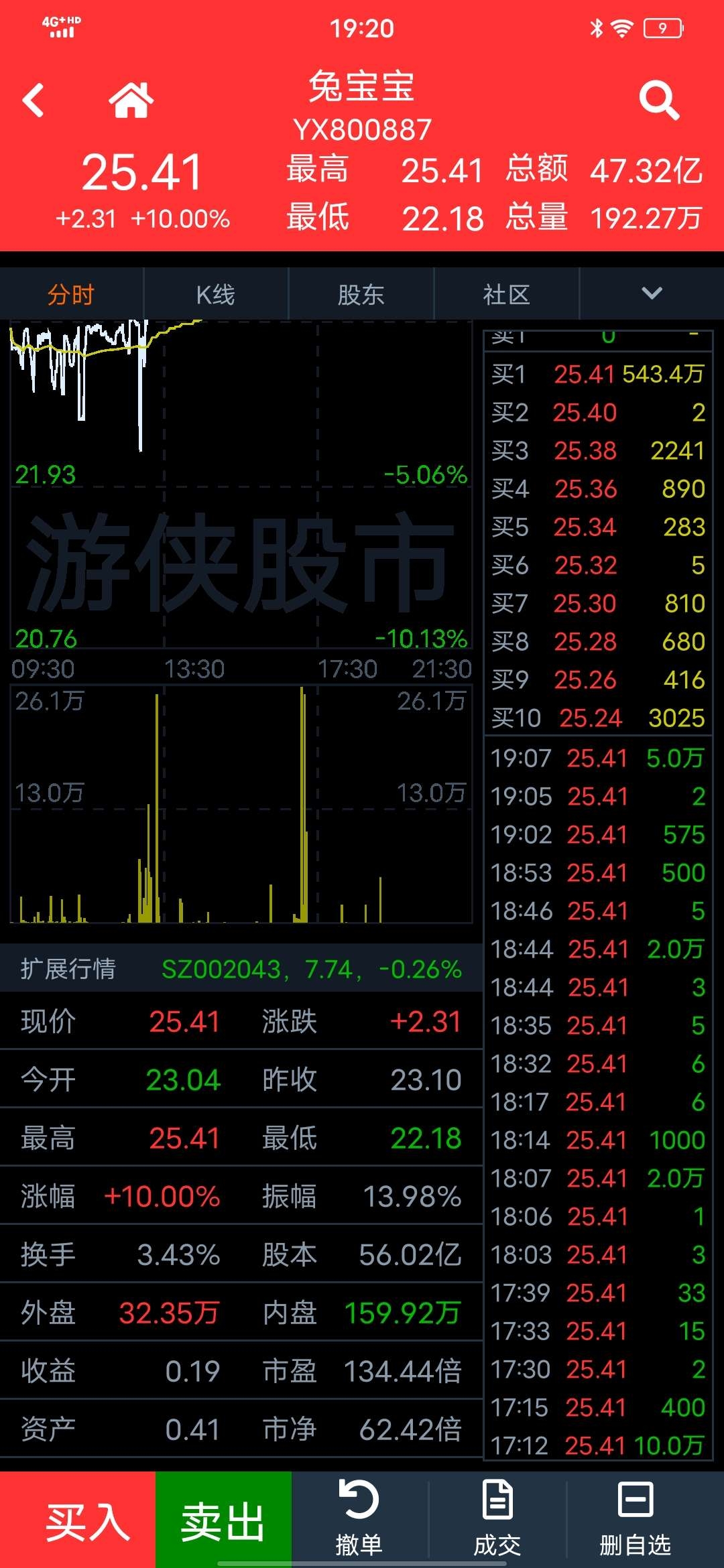
Task: Tap the 卖出 sell button
Action: 223,1520
